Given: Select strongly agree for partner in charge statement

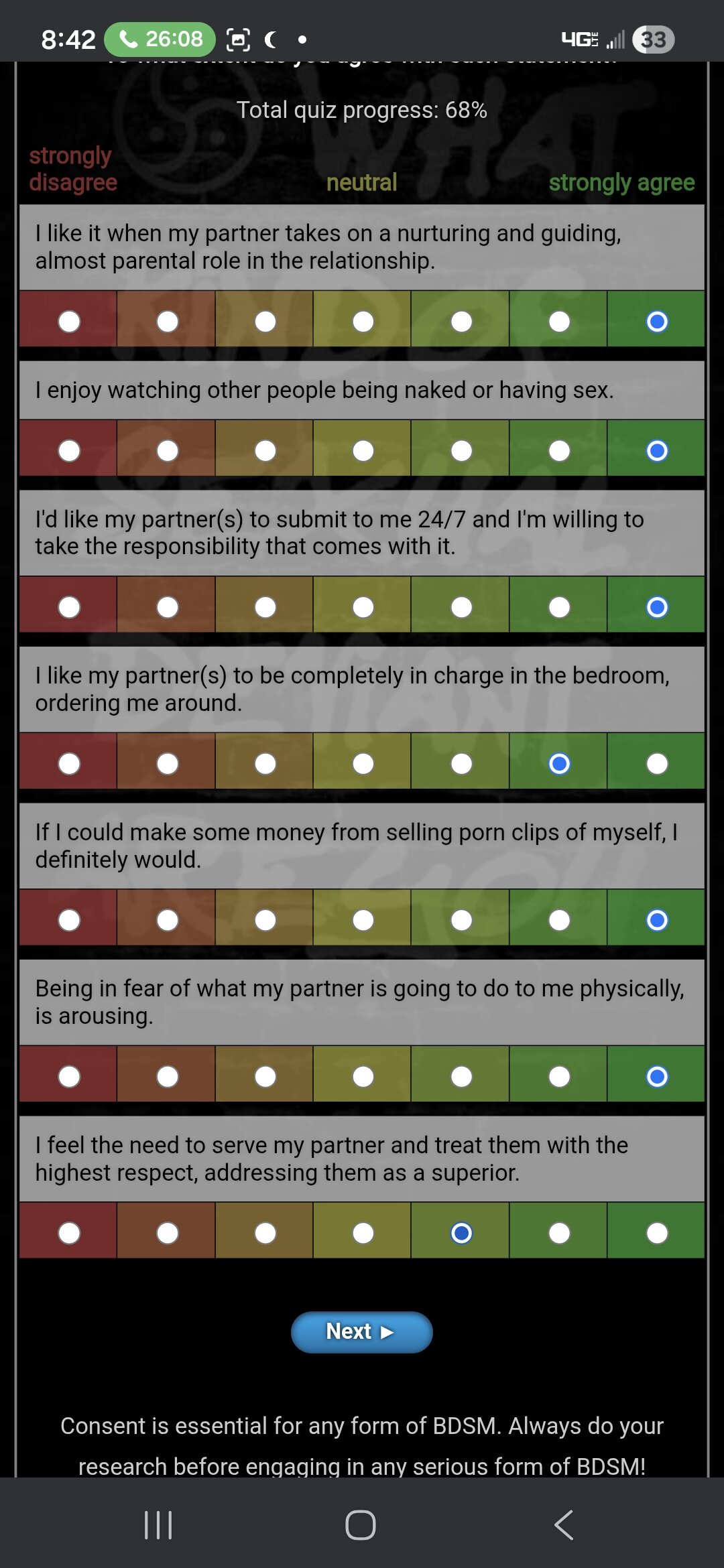Looking at the screenshot, I should (656, 764).
